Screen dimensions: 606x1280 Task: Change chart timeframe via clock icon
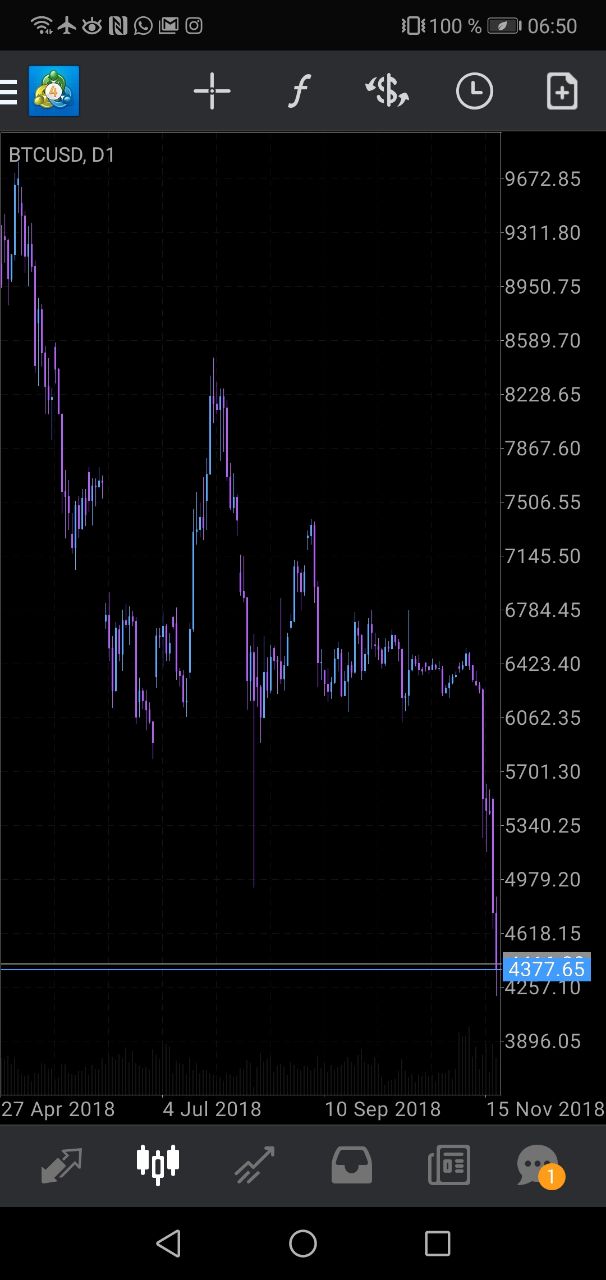tap(474, 92)
